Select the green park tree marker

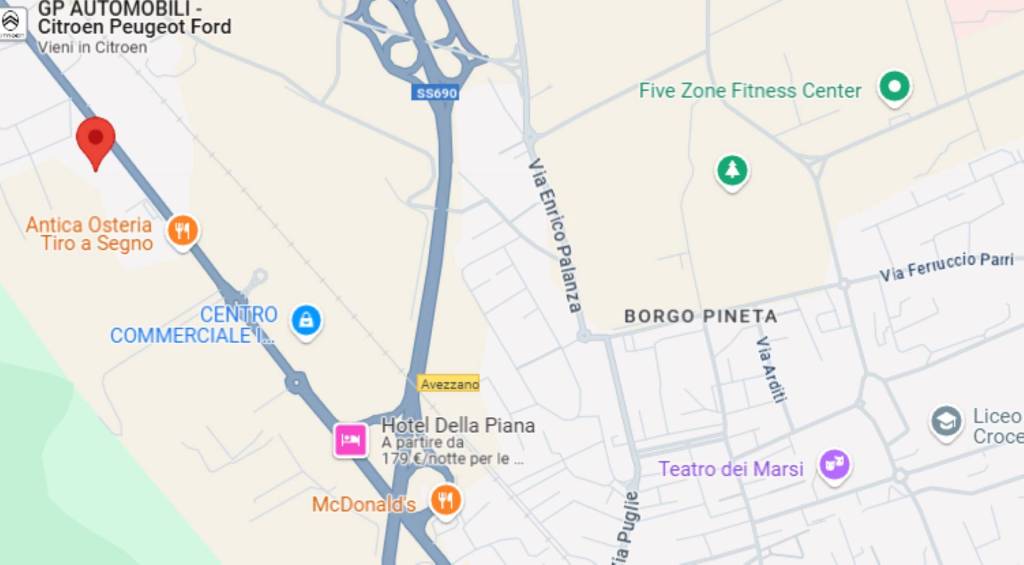click(733, 170)
